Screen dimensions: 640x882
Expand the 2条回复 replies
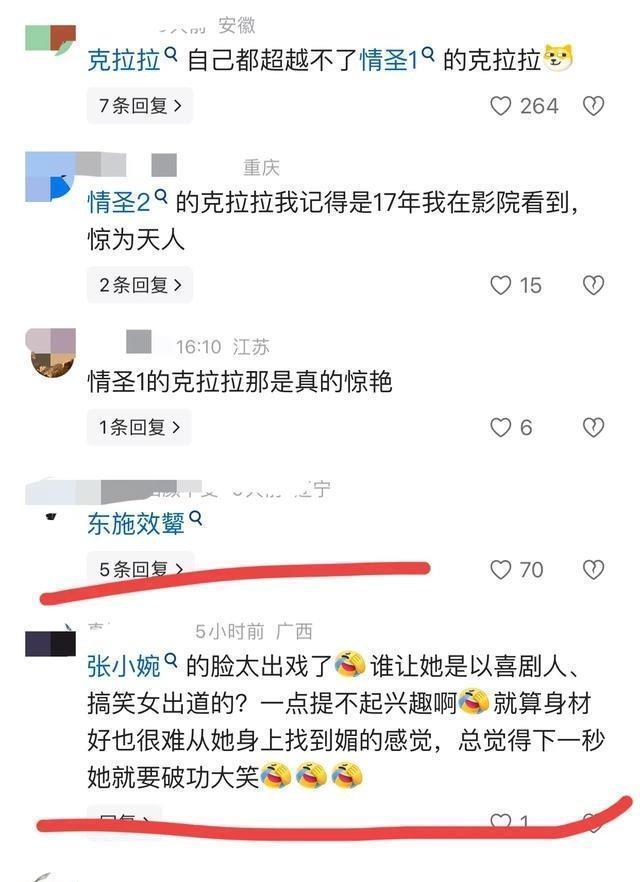coord(139,285)
